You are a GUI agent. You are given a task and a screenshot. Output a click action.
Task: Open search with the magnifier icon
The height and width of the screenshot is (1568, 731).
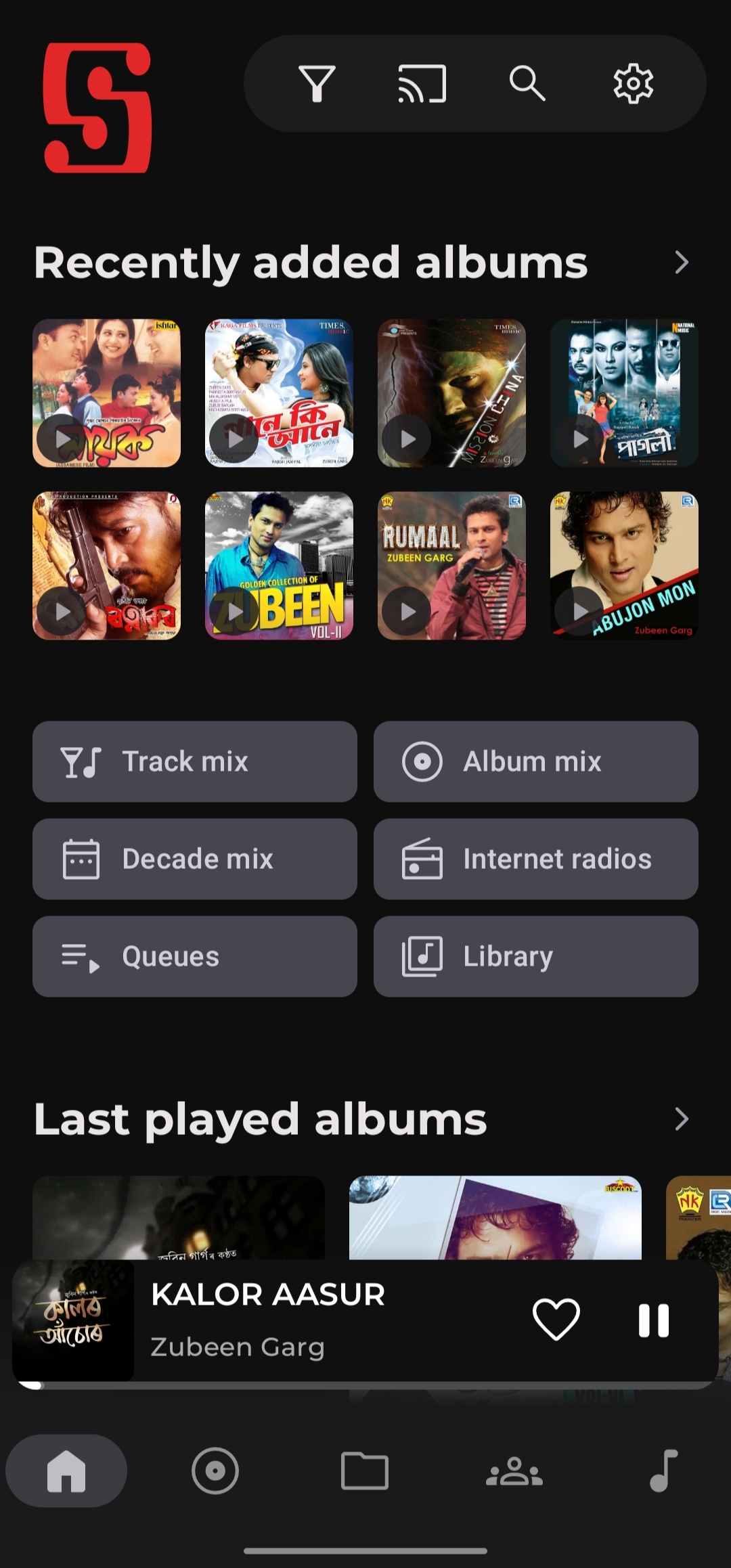[x=527, y=84]
